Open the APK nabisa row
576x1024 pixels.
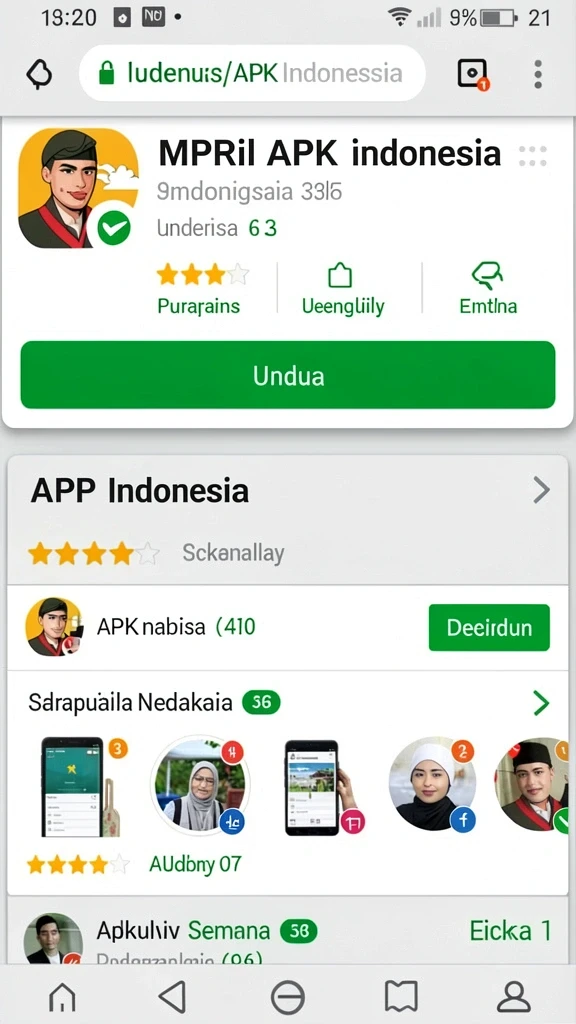pos(288,628)
